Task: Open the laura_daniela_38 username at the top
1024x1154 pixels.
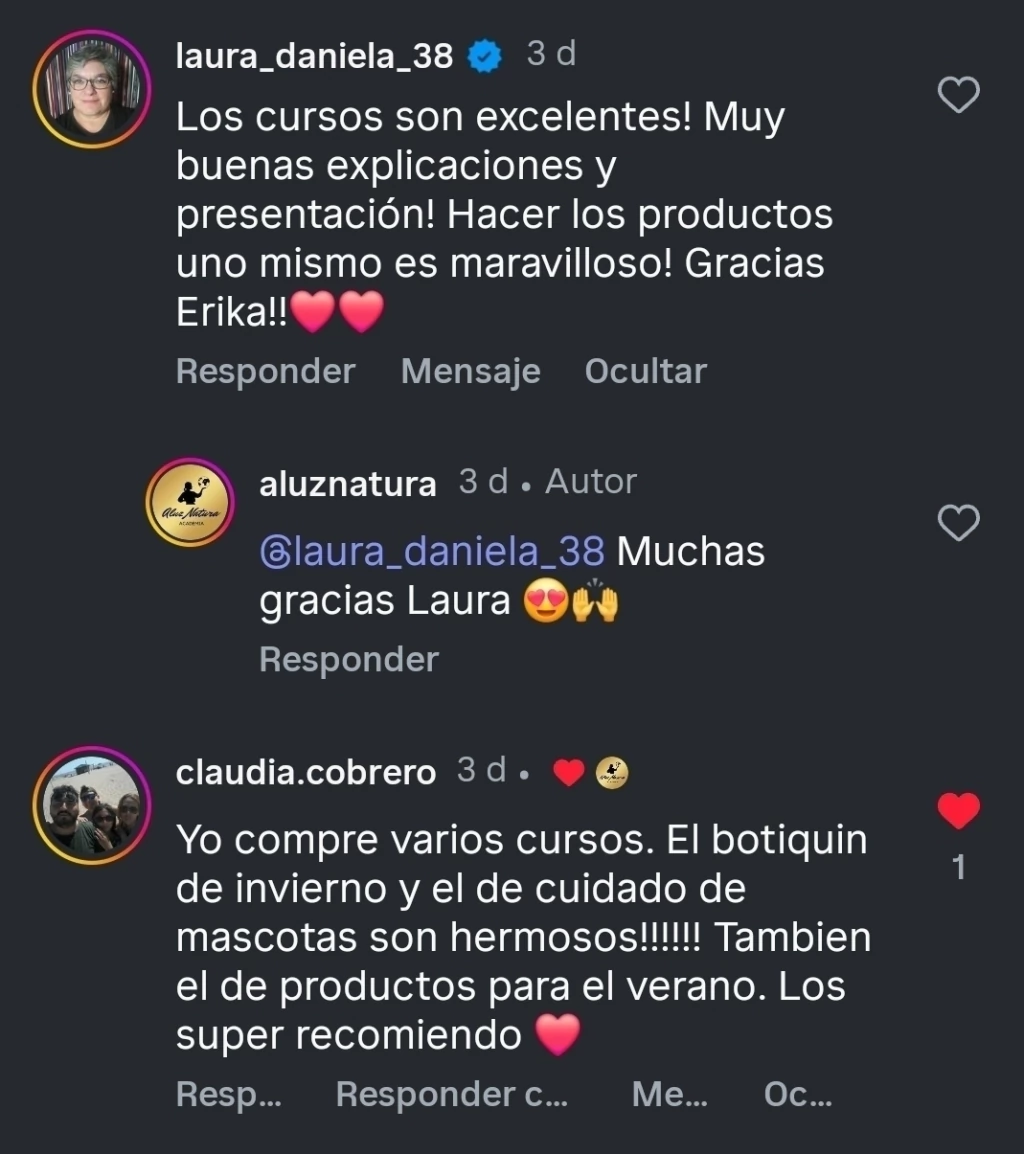Action: tap(314, 56)
